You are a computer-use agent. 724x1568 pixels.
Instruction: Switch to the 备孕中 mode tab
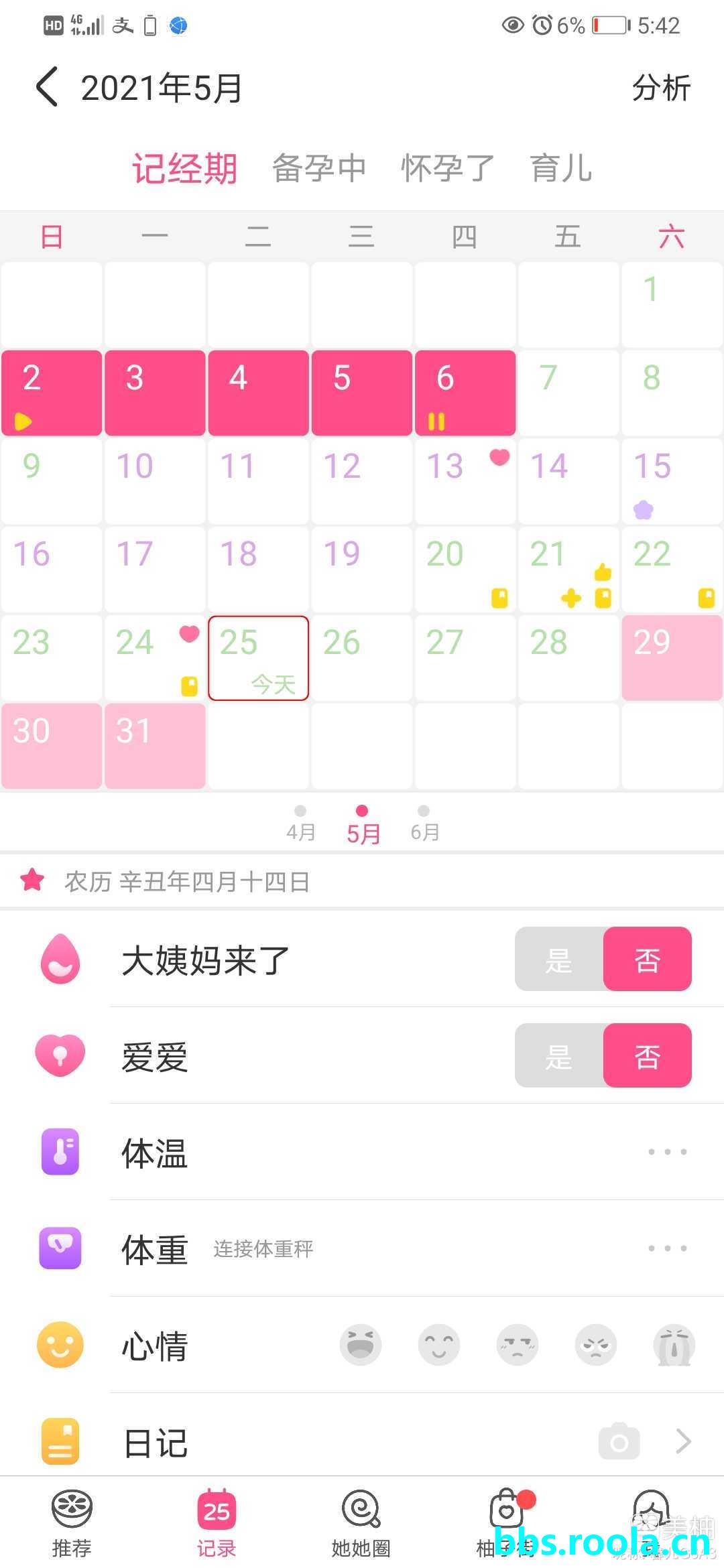click(319, 168)
